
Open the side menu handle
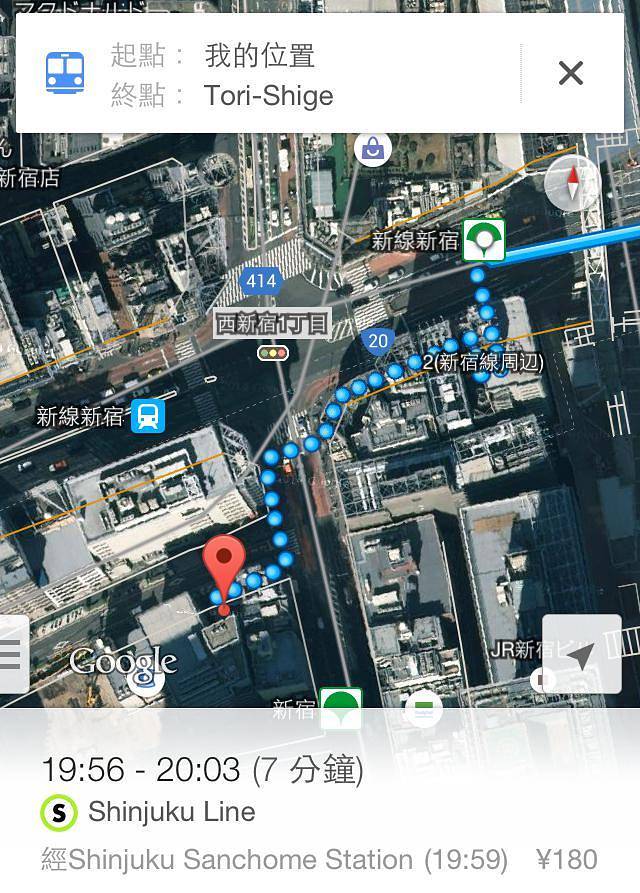click(x=12, y=654)
